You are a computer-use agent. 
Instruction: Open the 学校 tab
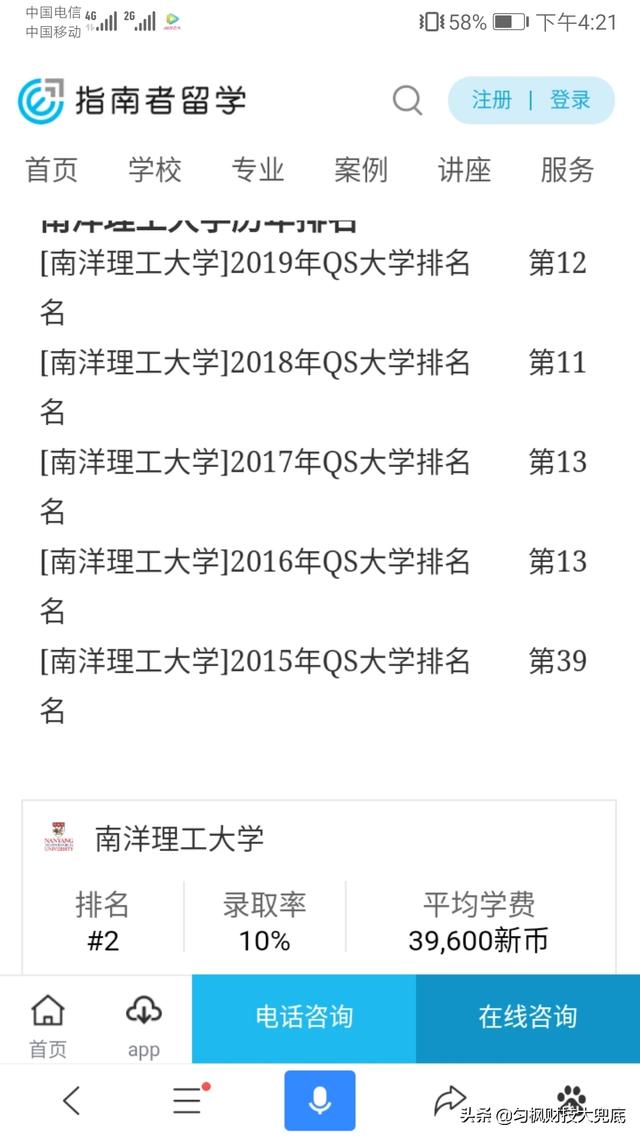155,170
